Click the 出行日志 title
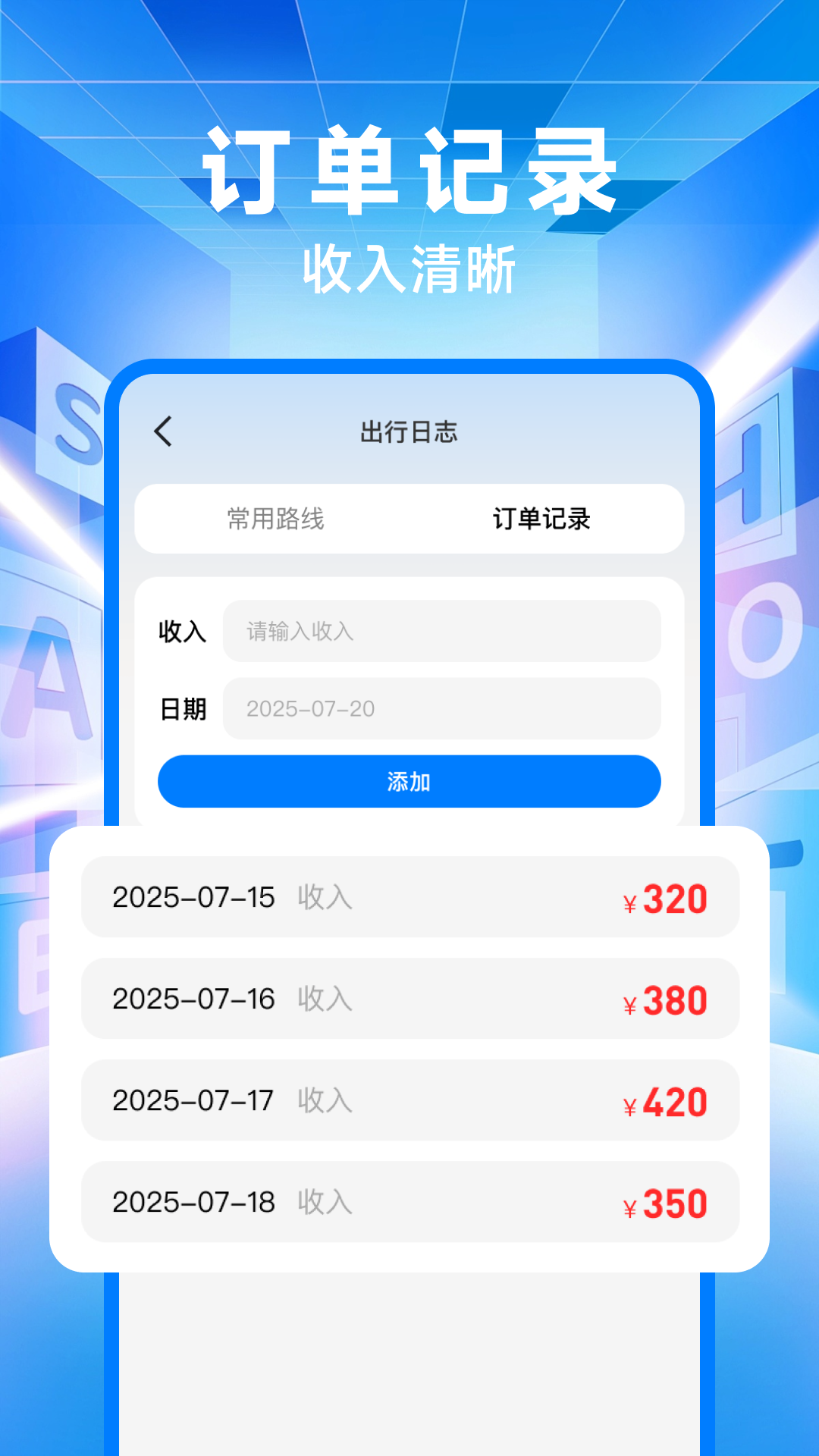 click(x=409, y=431)
